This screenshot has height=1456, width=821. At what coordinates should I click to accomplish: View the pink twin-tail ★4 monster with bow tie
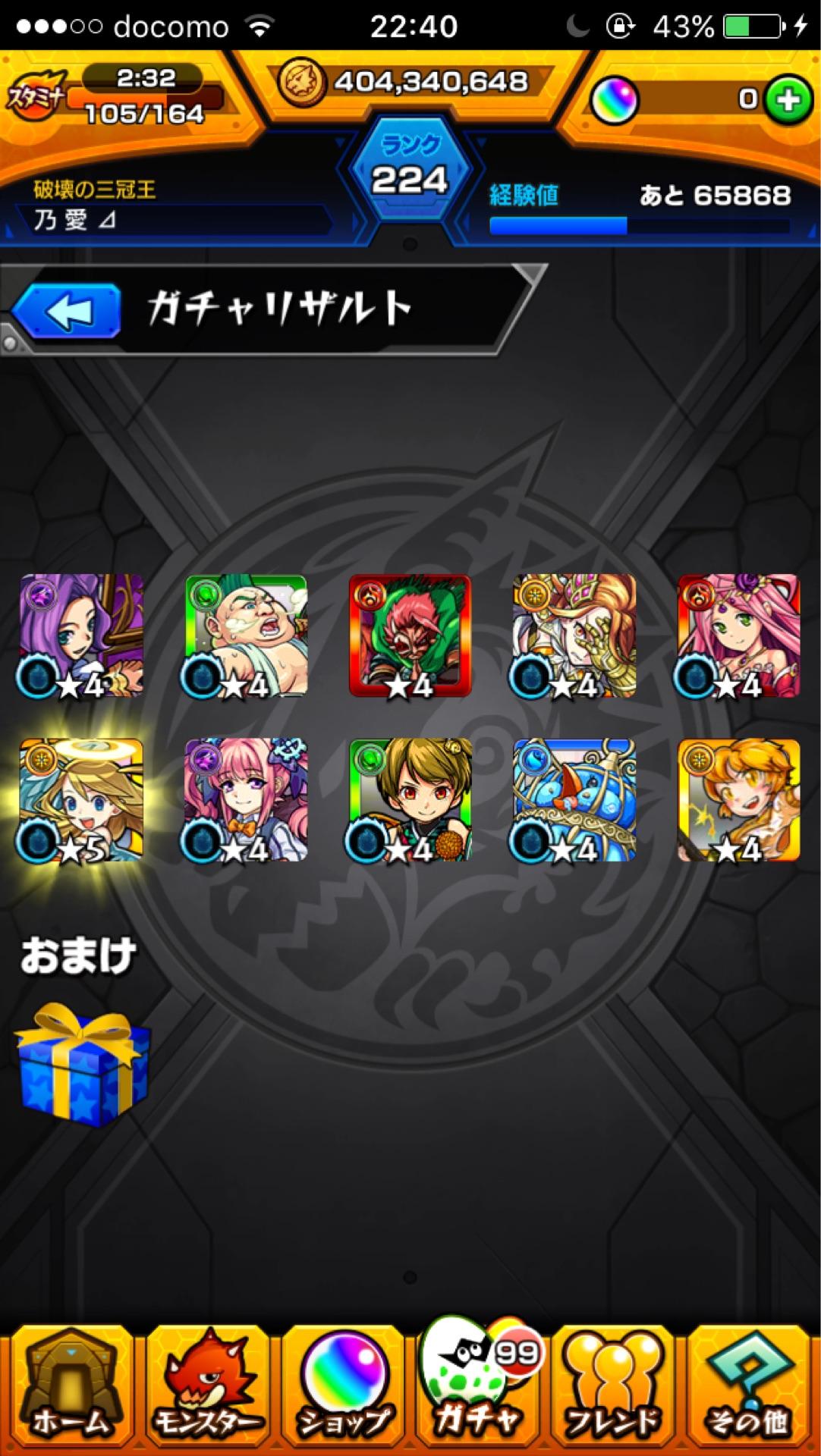(246, 800)
